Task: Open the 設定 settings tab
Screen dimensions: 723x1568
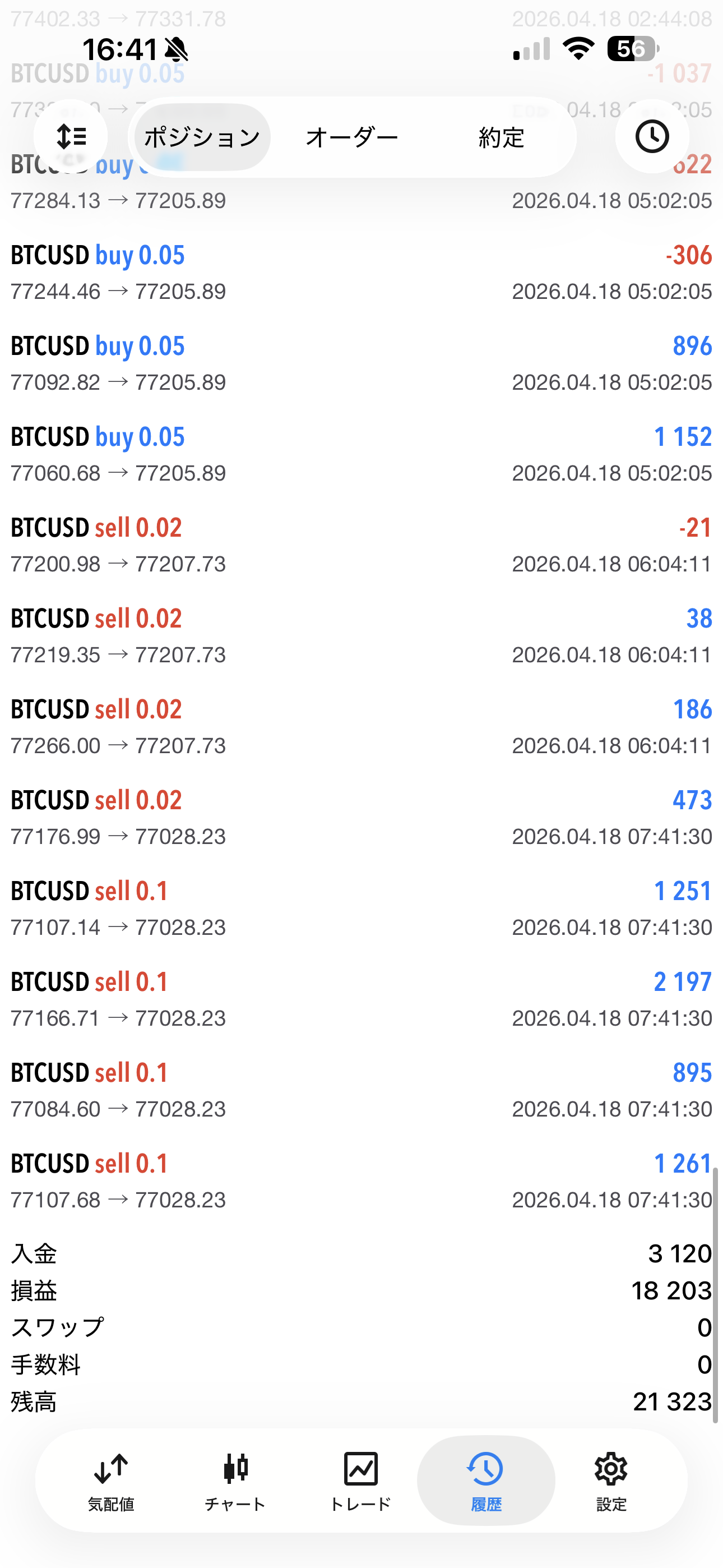Action: 611,1481
